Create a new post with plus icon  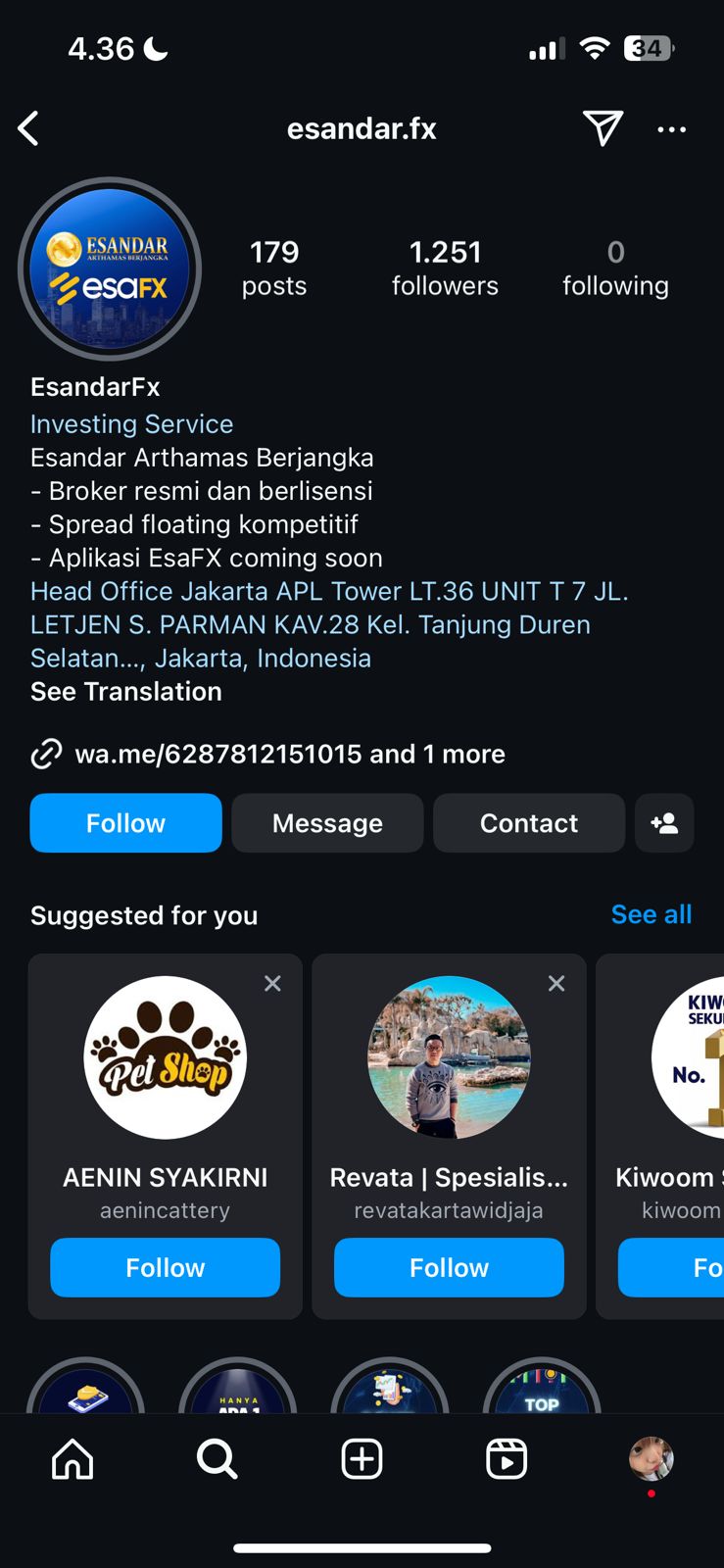[362, 1459]
